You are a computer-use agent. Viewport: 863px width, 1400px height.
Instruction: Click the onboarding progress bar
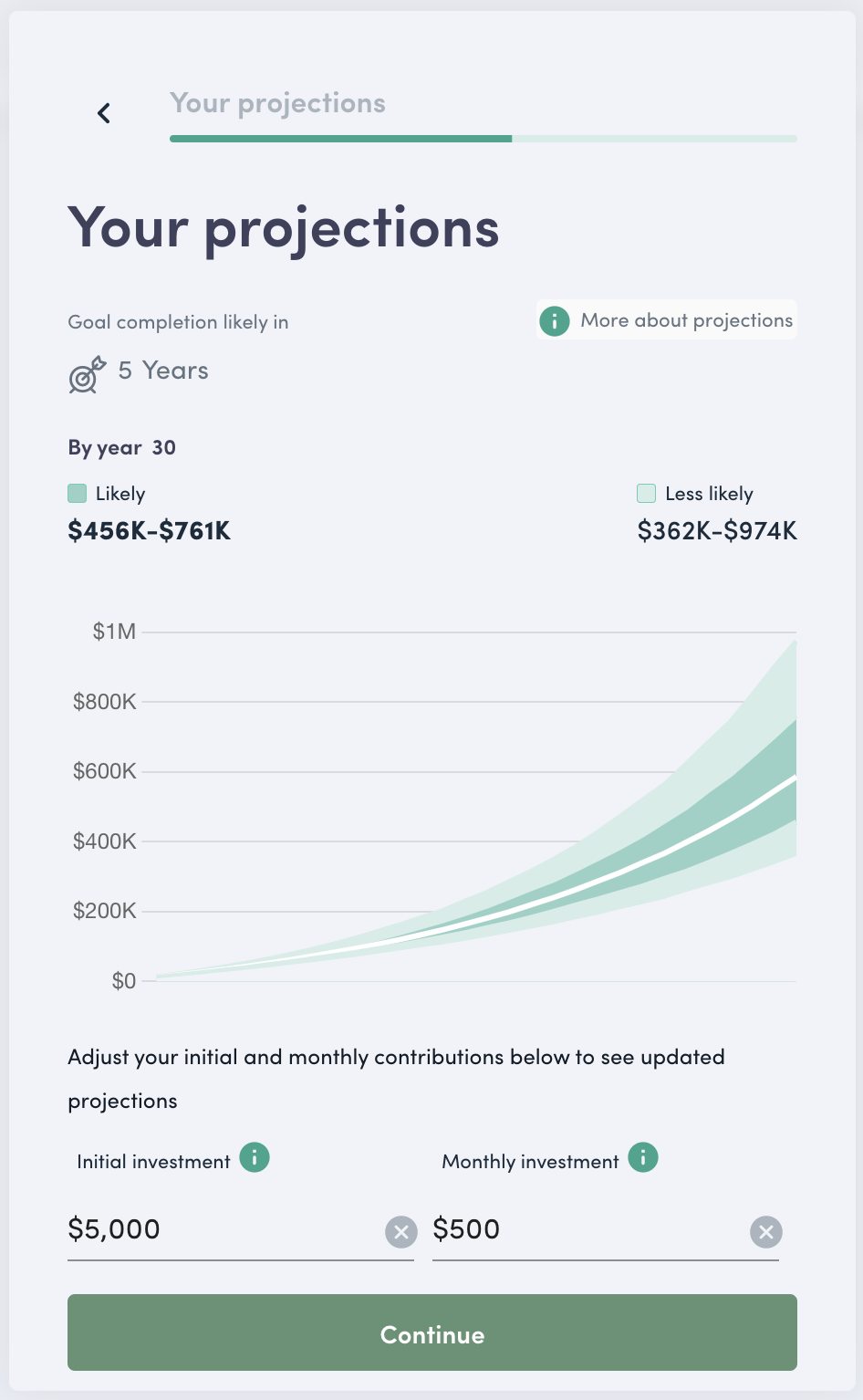pos(483,139)
